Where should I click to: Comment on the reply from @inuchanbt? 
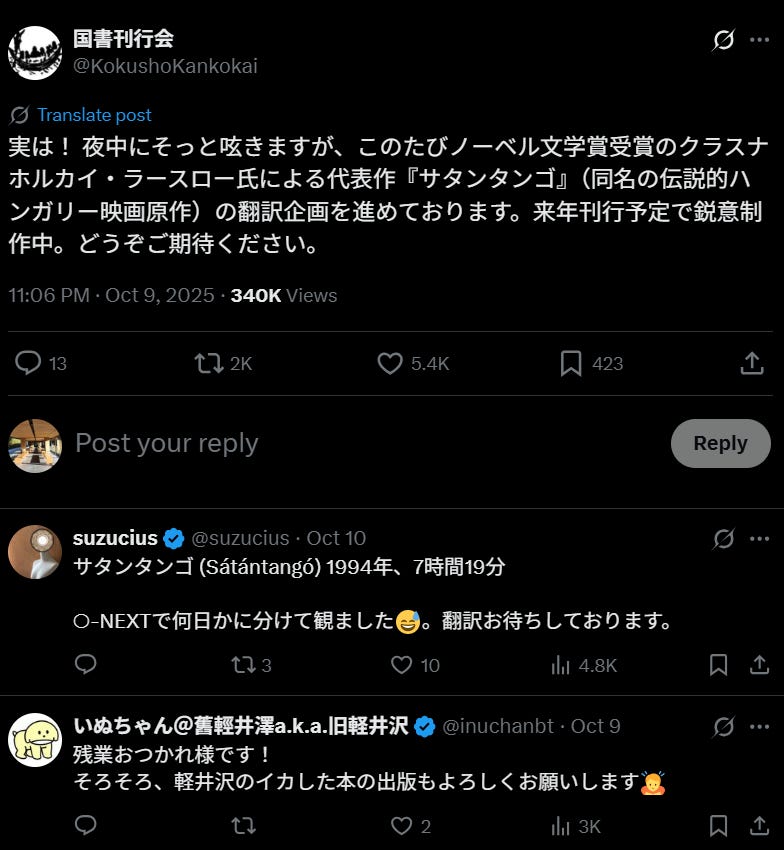[x=85, y=826]
